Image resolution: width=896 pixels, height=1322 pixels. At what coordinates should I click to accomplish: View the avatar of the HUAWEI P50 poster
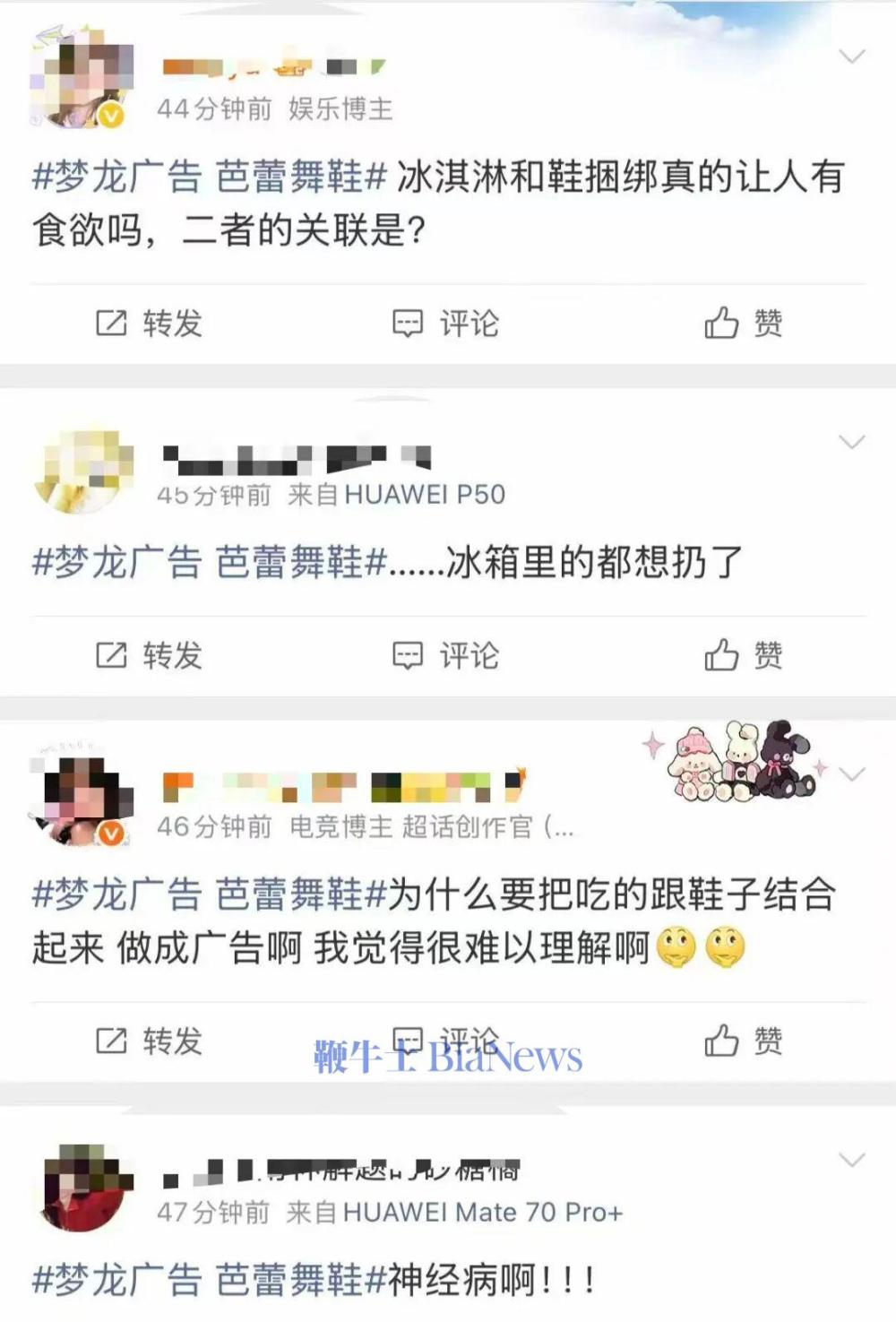(82, 471)
